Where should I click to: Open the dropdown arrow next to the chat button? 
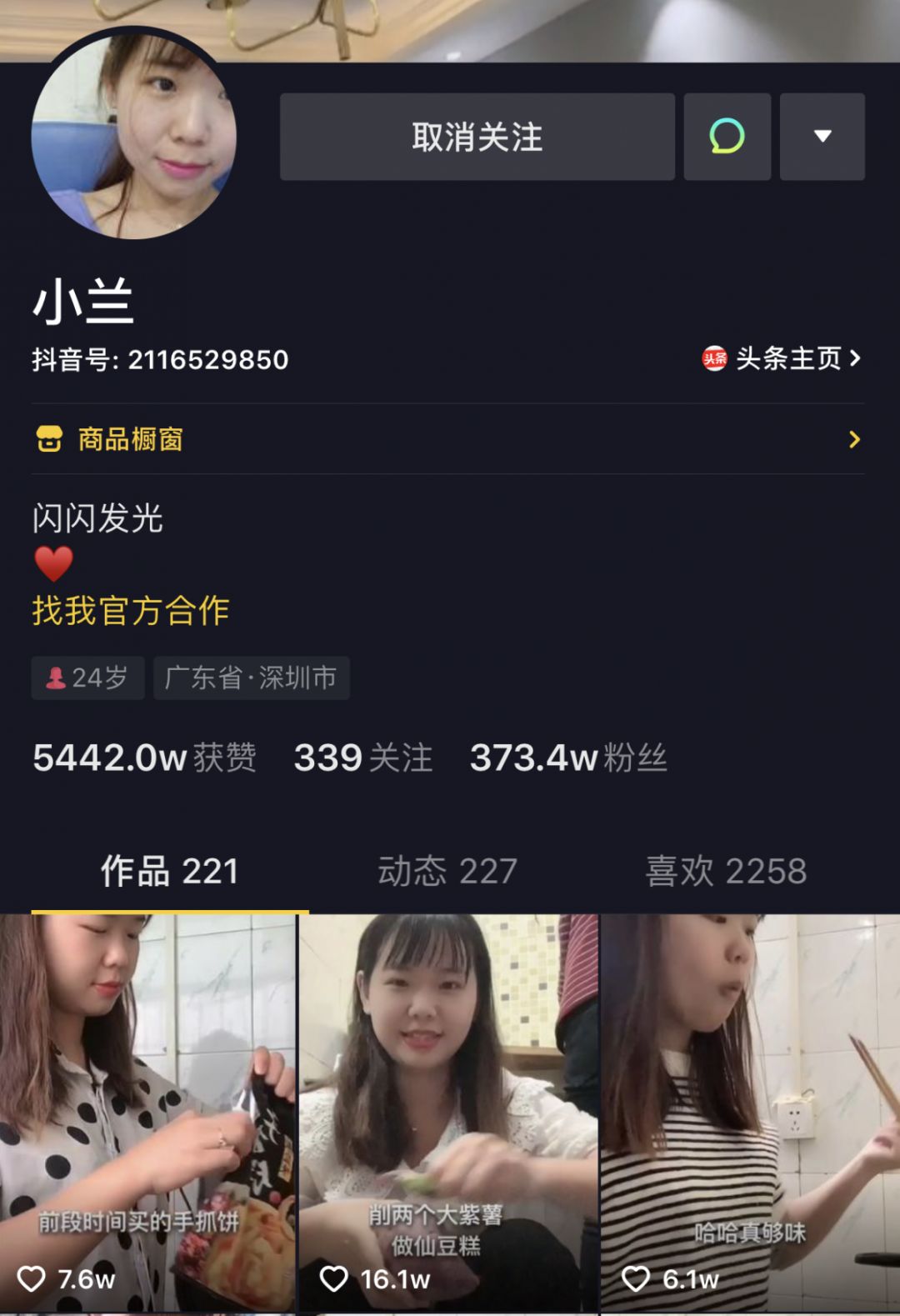pyautogui.click(x=822, y=137)
